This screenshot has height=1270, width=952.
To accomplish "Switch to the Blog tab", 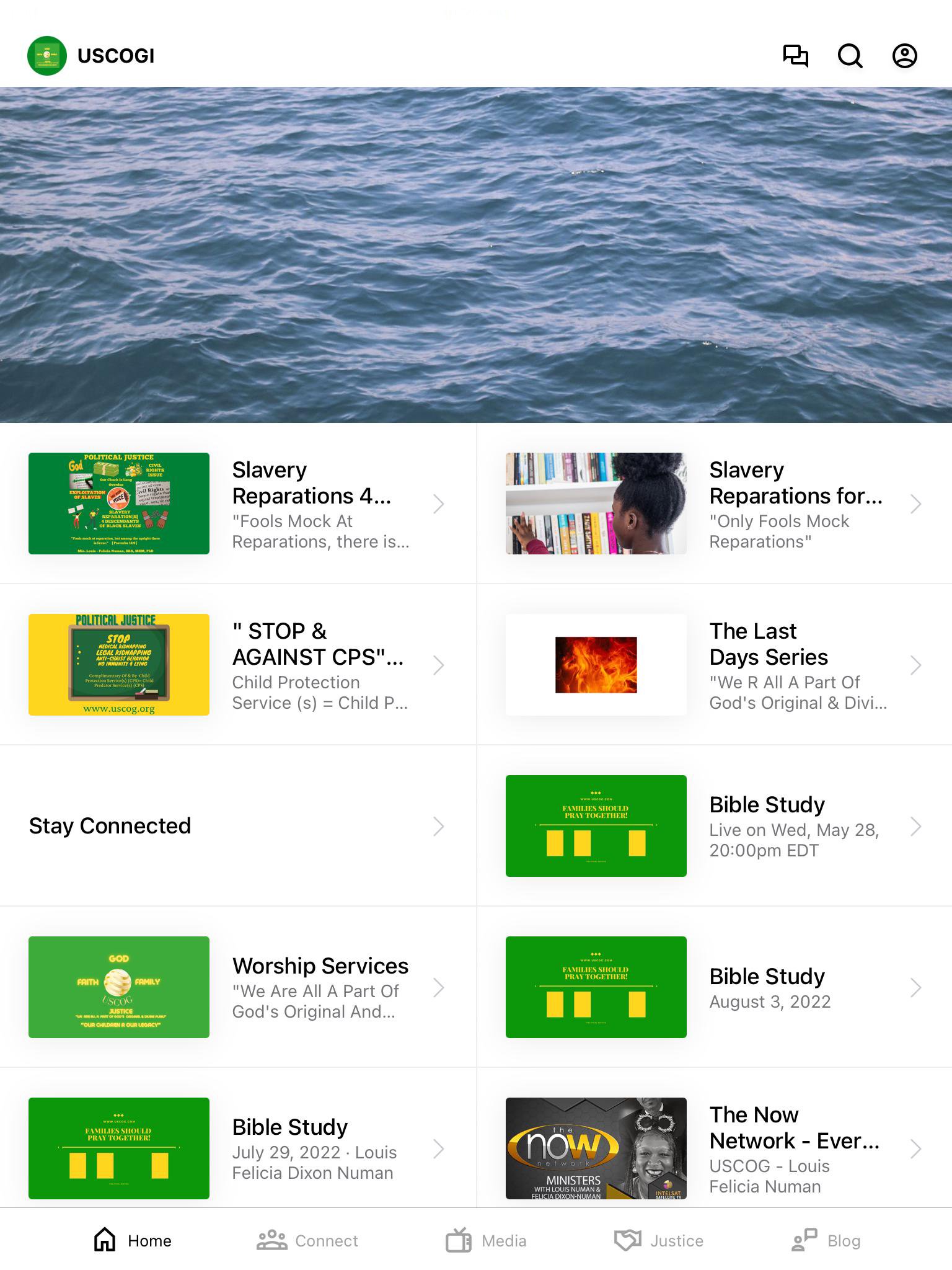I will [826, 1240].
